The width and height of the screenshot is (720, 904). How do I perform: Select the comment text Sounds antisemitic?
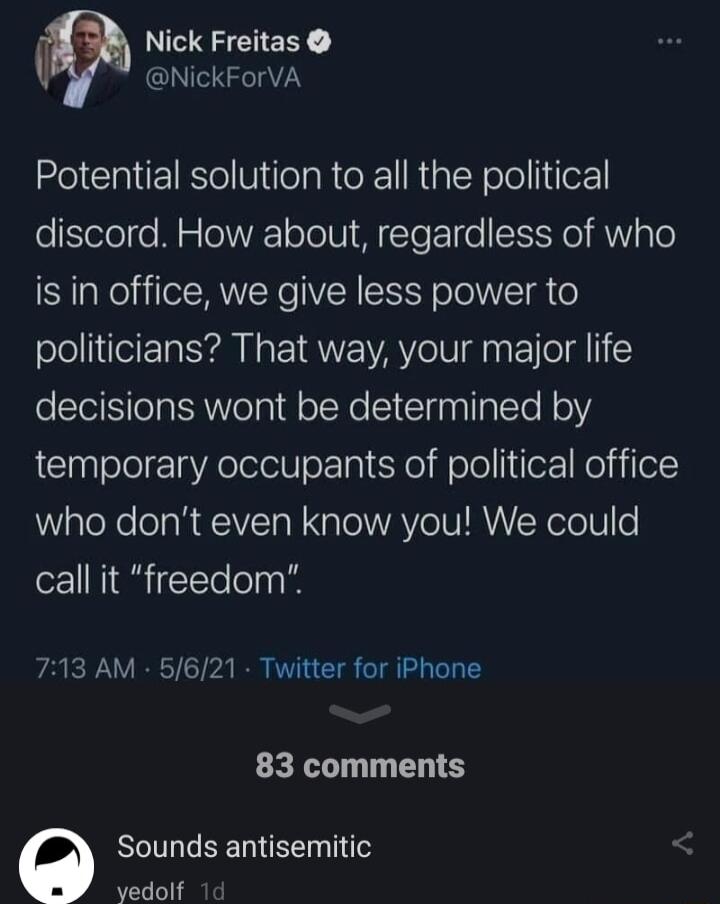(244, 845)
